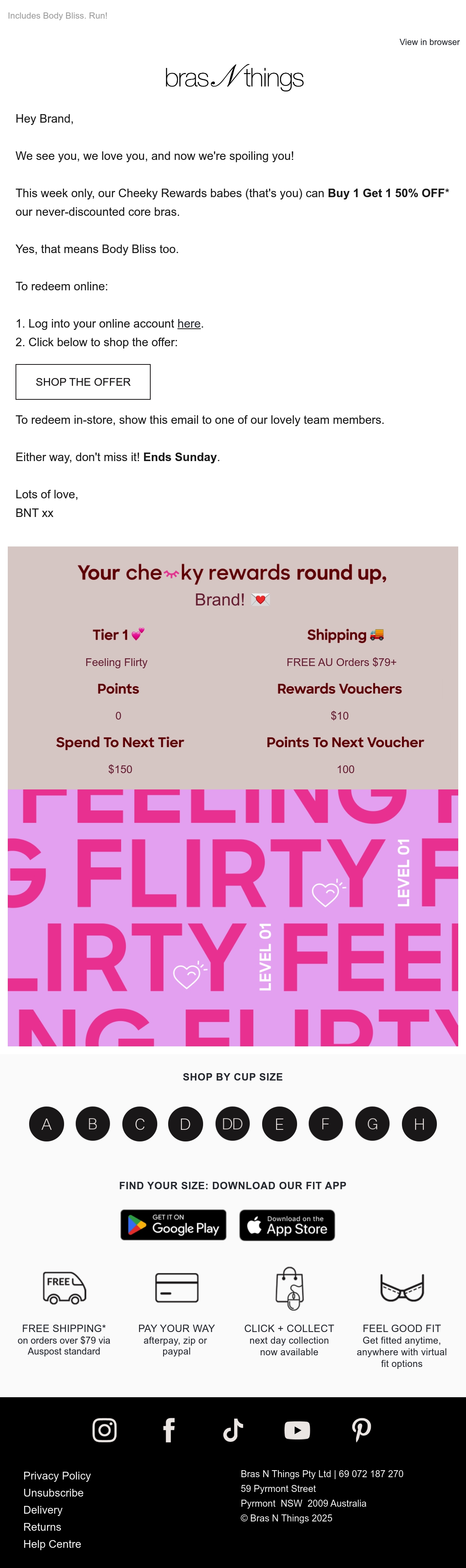Go to the Help Centre

pyautogui.click(x=52, y=1544)
